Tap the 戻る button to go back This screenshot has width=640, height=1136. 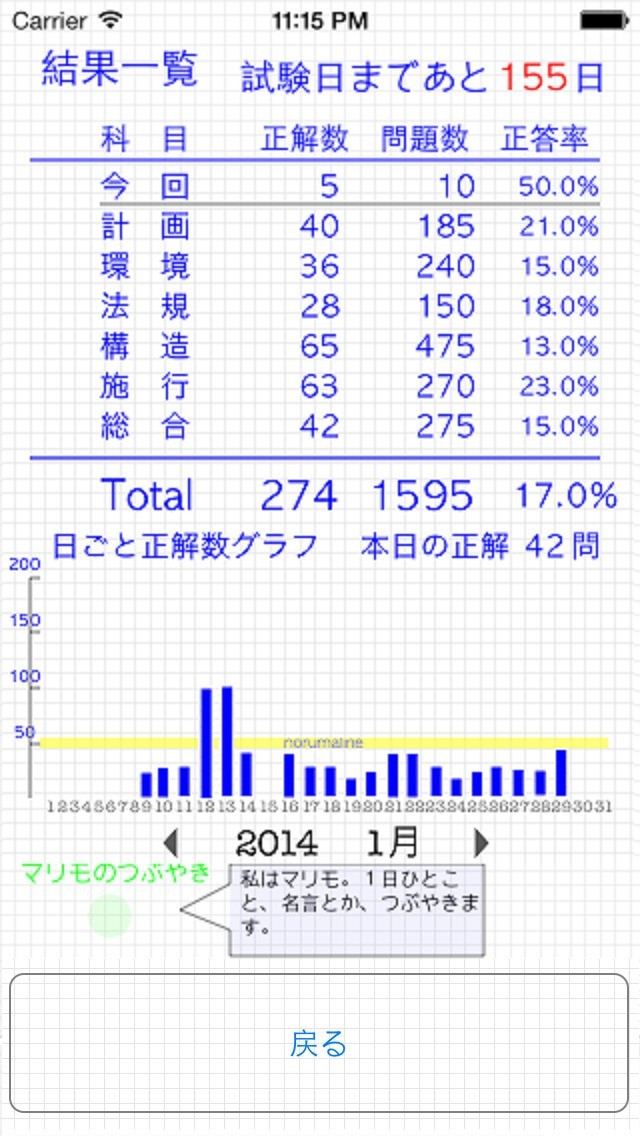319,1043
